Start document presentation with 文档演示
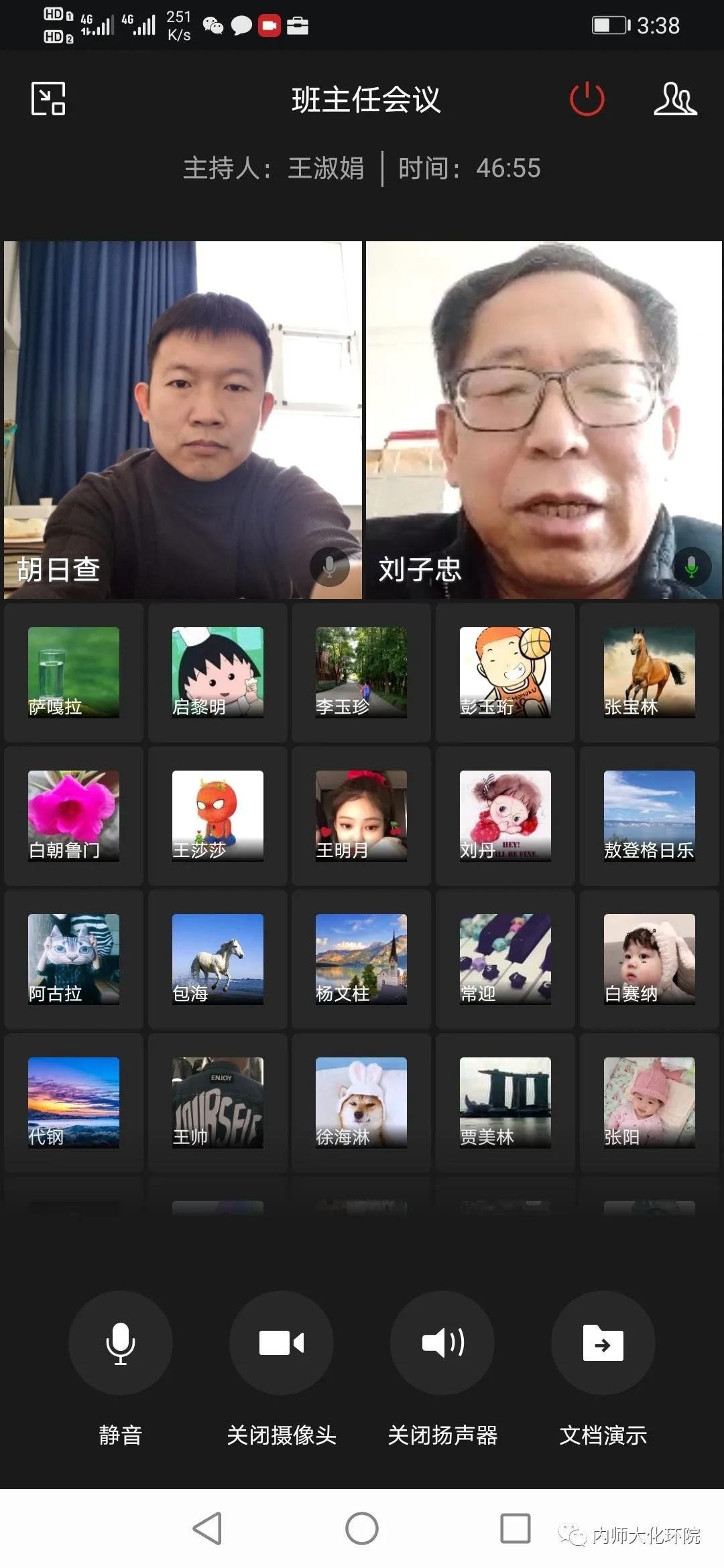 click(x=603, y=1342)
